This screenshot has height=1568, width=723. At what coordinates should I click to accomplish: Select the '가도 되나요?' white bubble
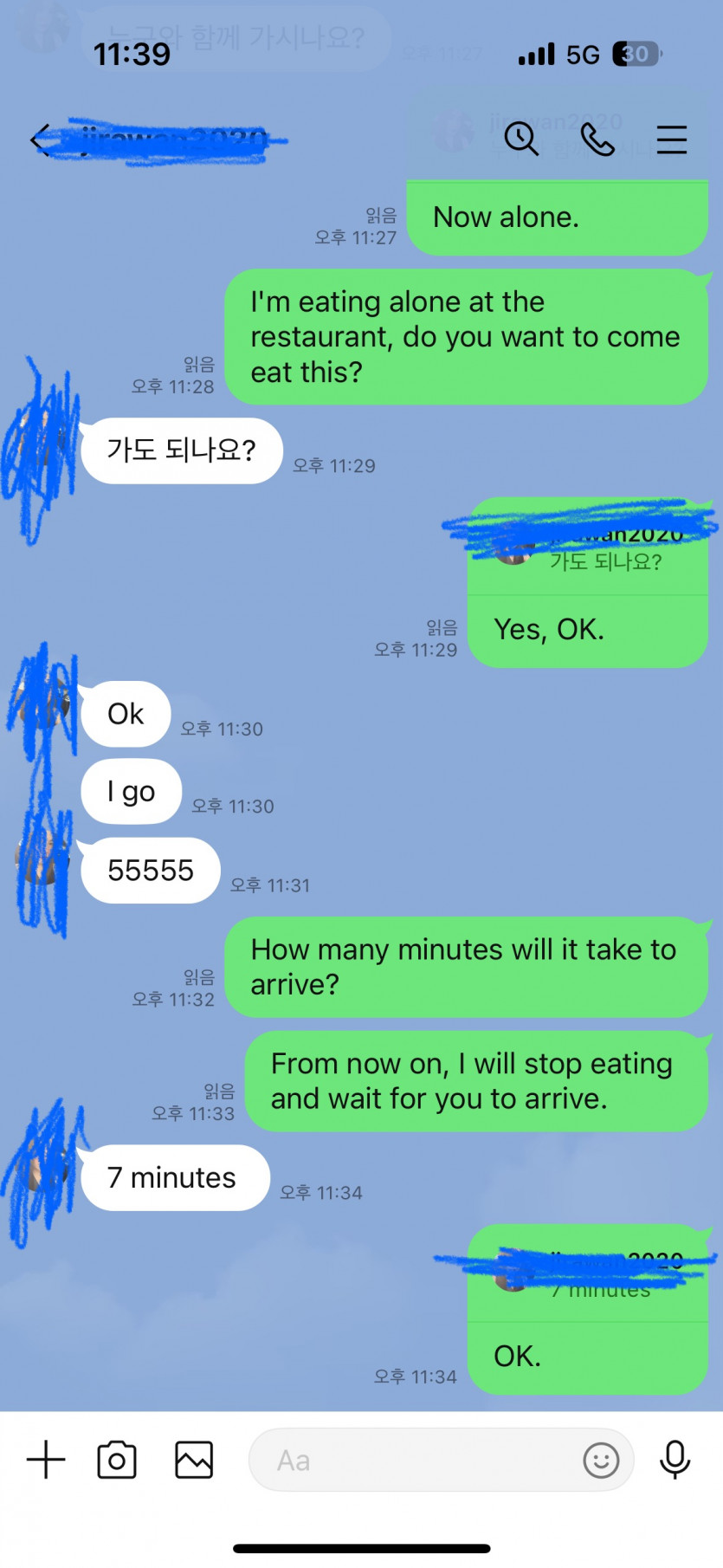(181, 450)
